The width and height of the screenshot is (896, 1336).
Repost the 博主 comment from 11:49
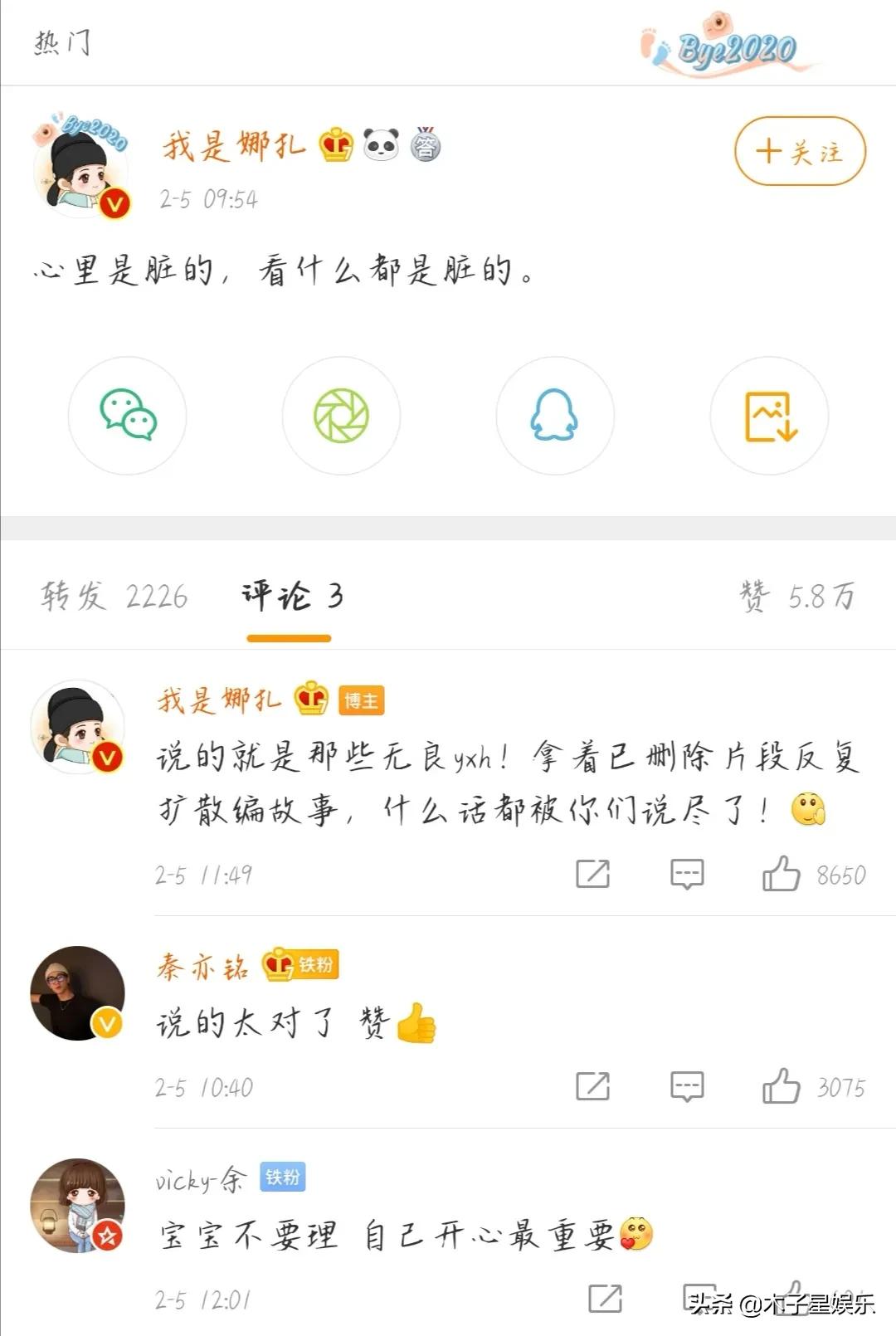coord(593,874)
